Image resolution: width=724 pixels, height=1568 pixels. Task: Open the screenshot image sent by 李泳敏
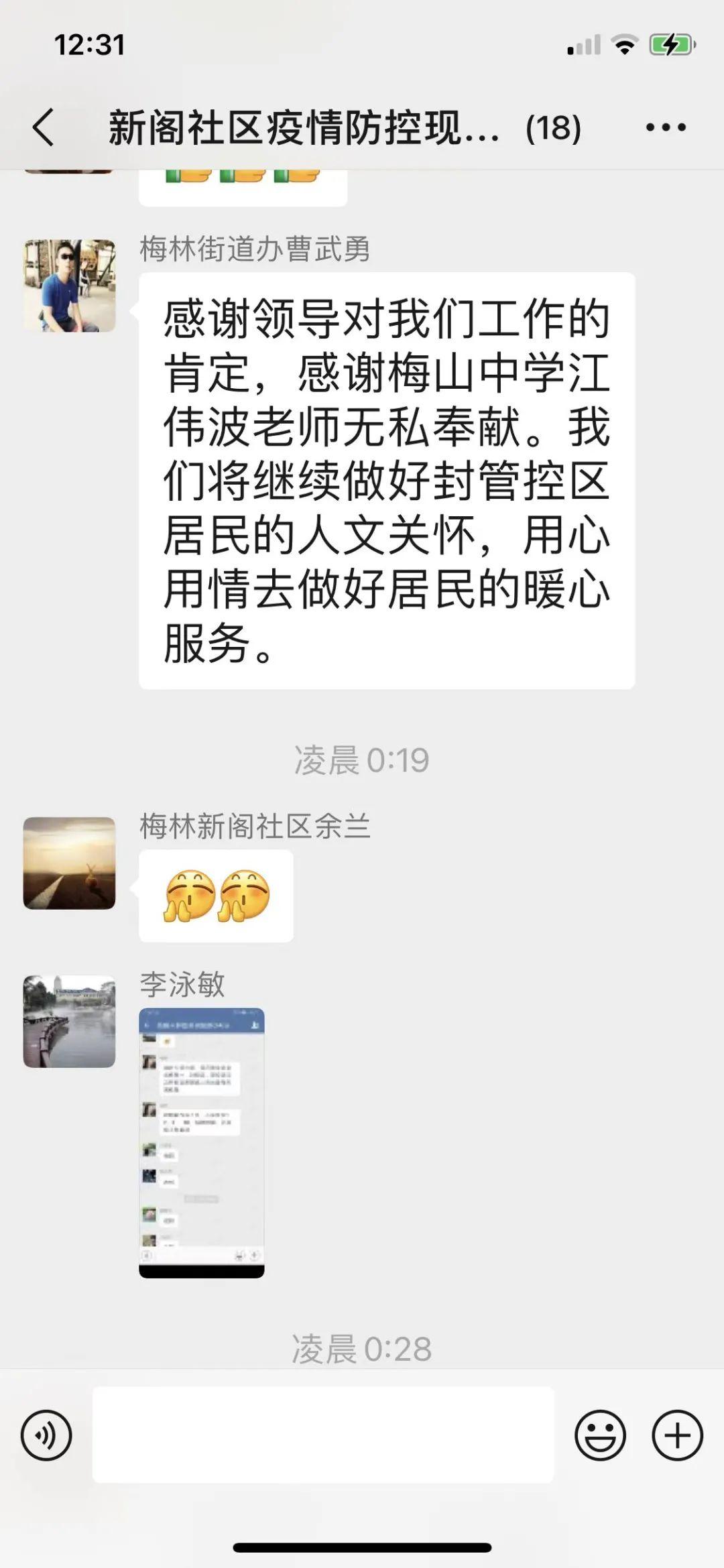coord(201,1142)
